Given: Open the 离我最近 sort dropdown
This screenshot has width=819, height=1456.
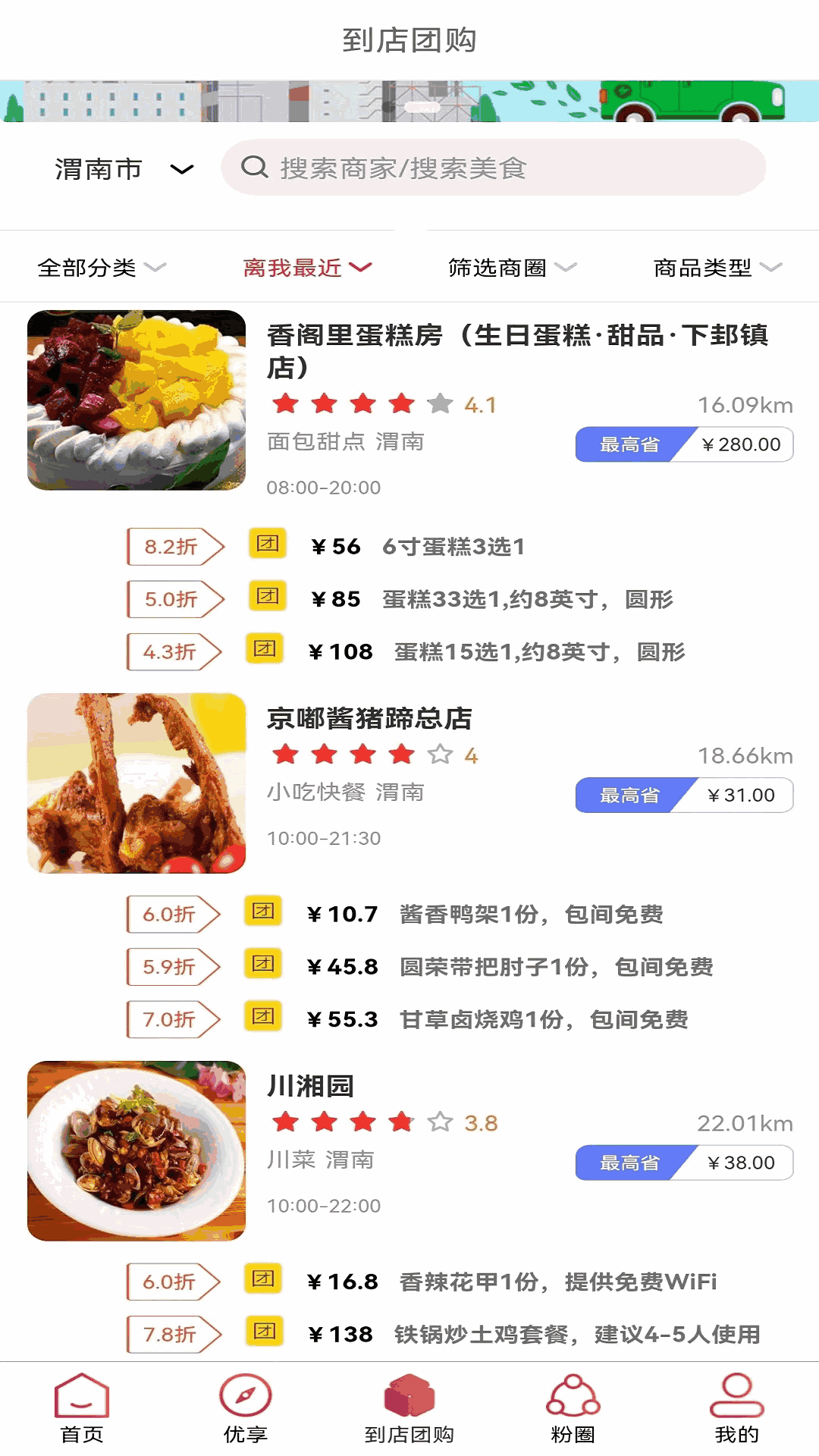Looking at the screenshot, I should pos(306,268).
